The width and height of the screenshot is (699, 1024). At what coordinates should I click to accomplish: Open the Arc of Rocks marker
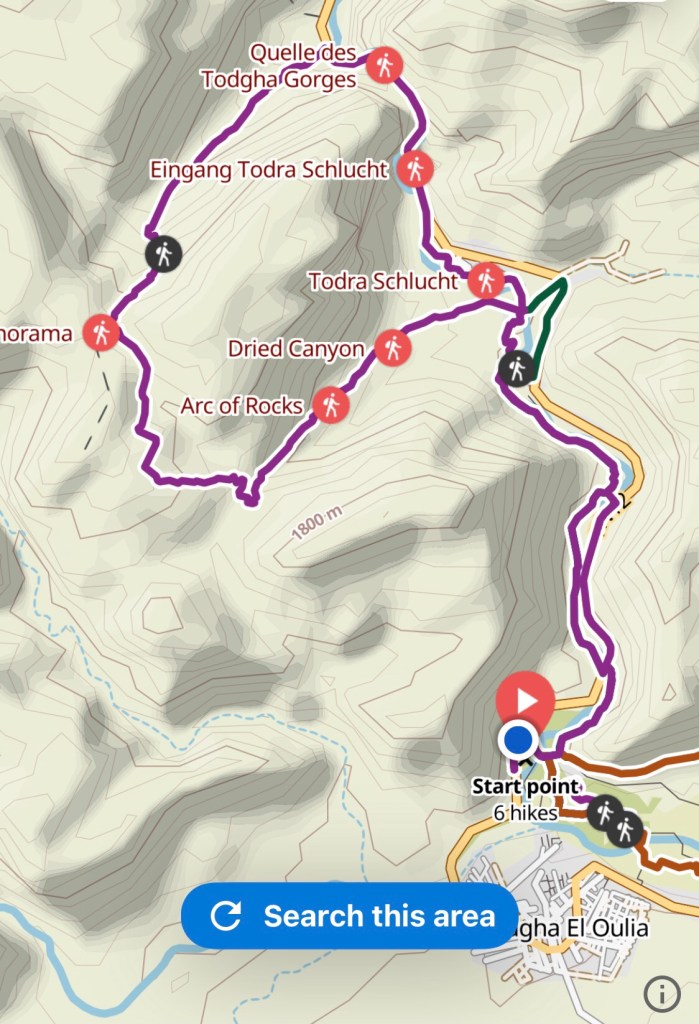click(x=330, y=405)
